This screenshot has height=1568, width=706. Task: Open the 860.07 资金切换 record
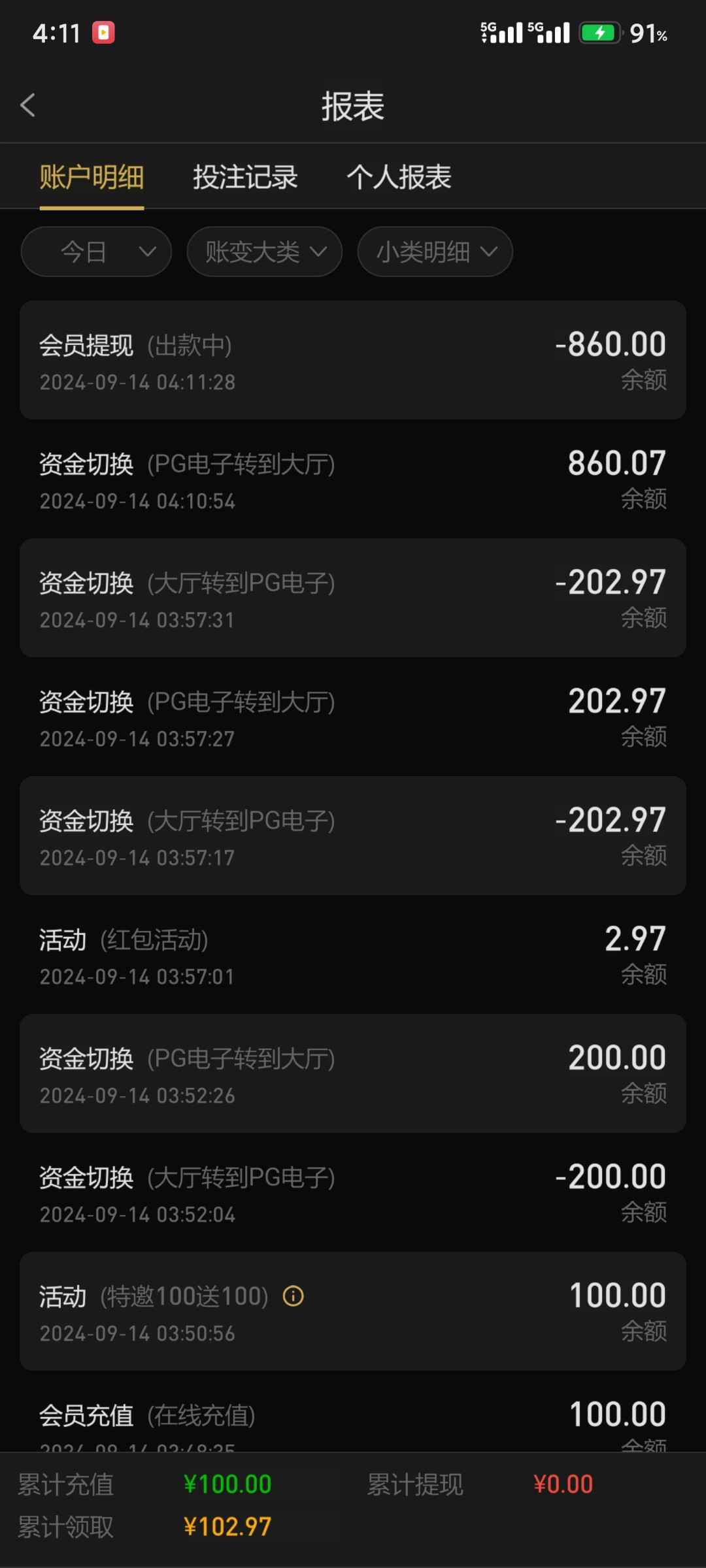pos(353,479)
